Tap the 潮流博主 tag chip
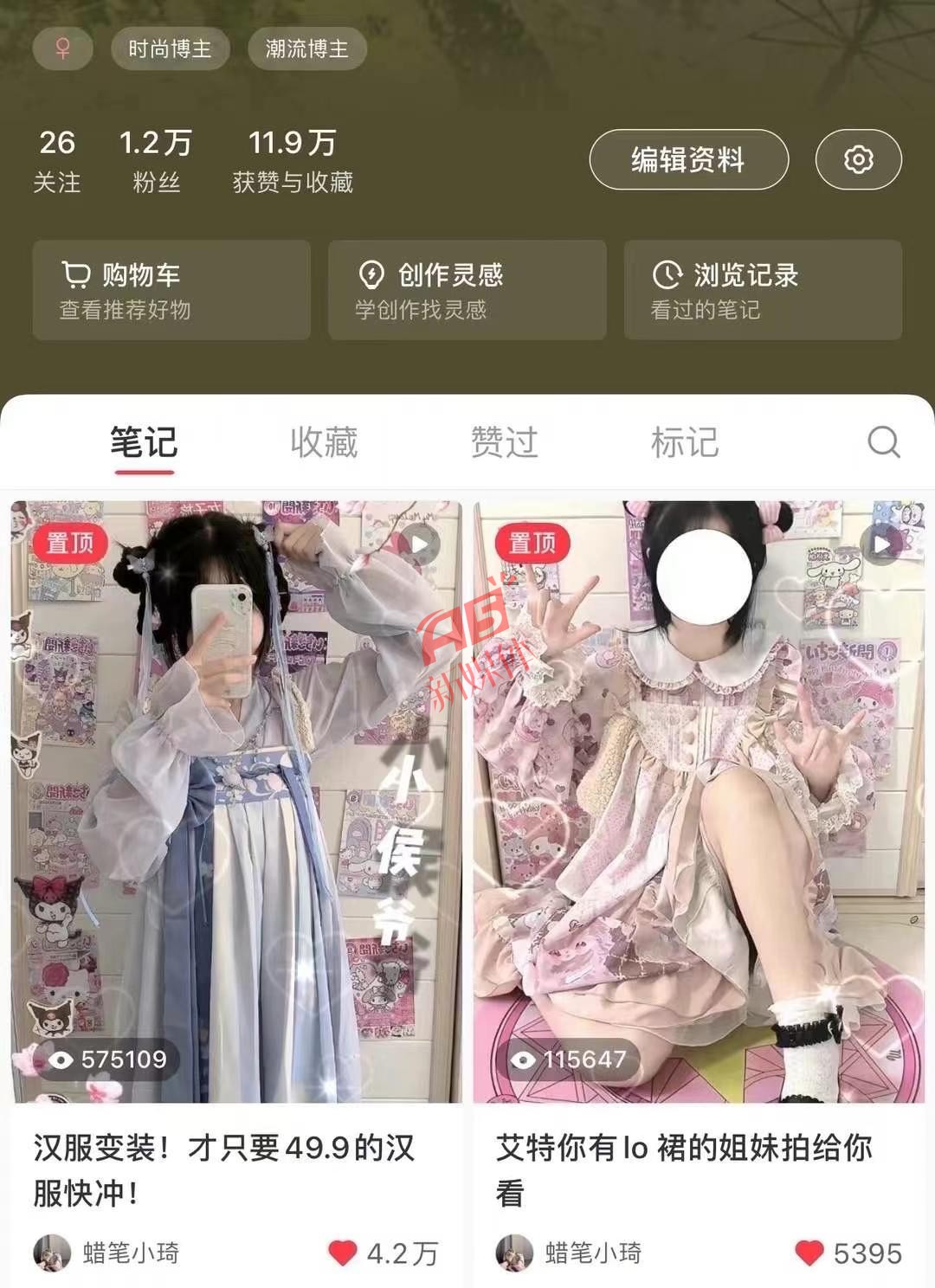Image resolution: width=935 pixels, height=1288 pixels. click(x=306, y=48)
